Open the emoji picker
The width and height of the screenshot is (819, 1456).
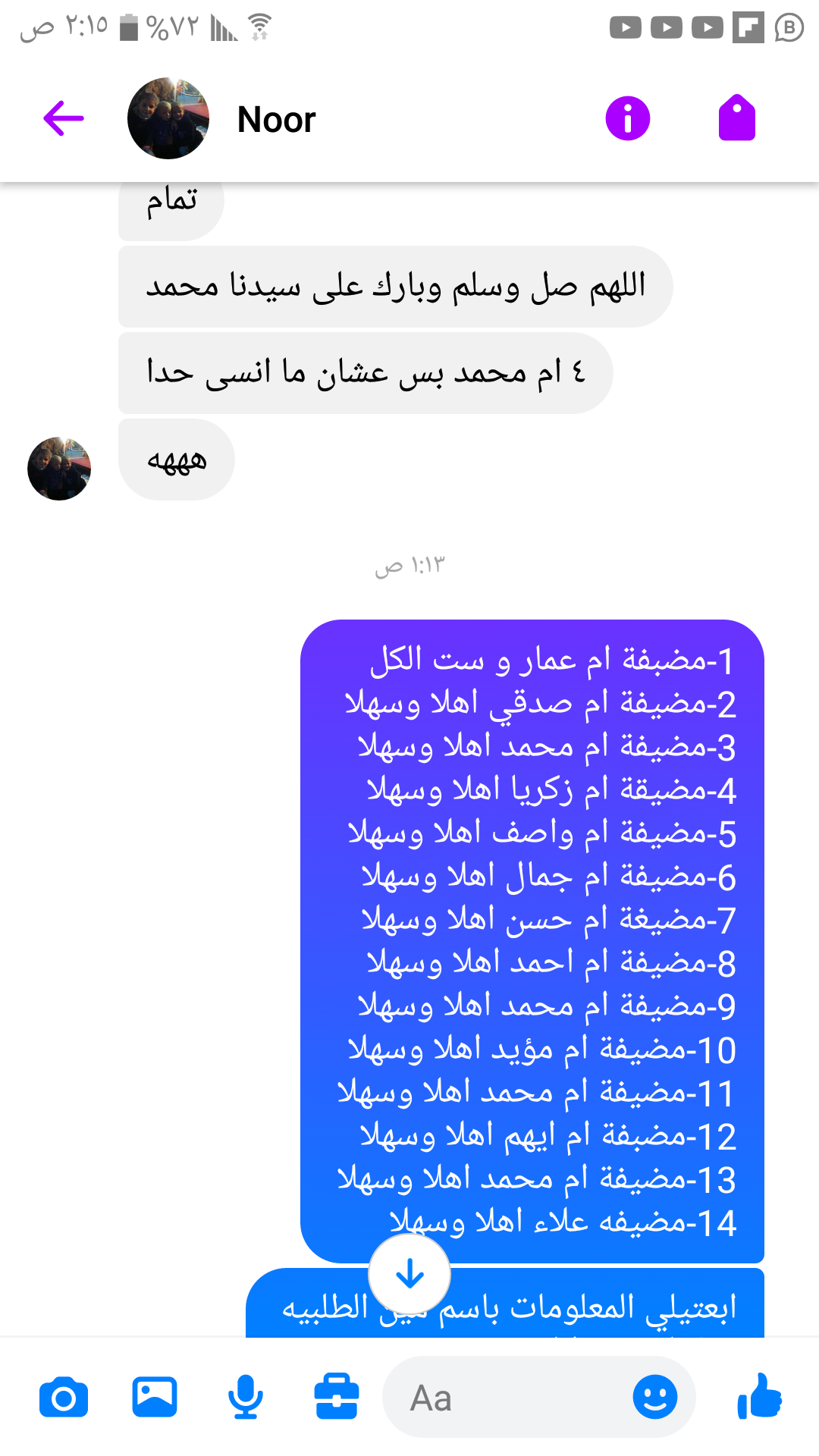[x=654, y=1397]
